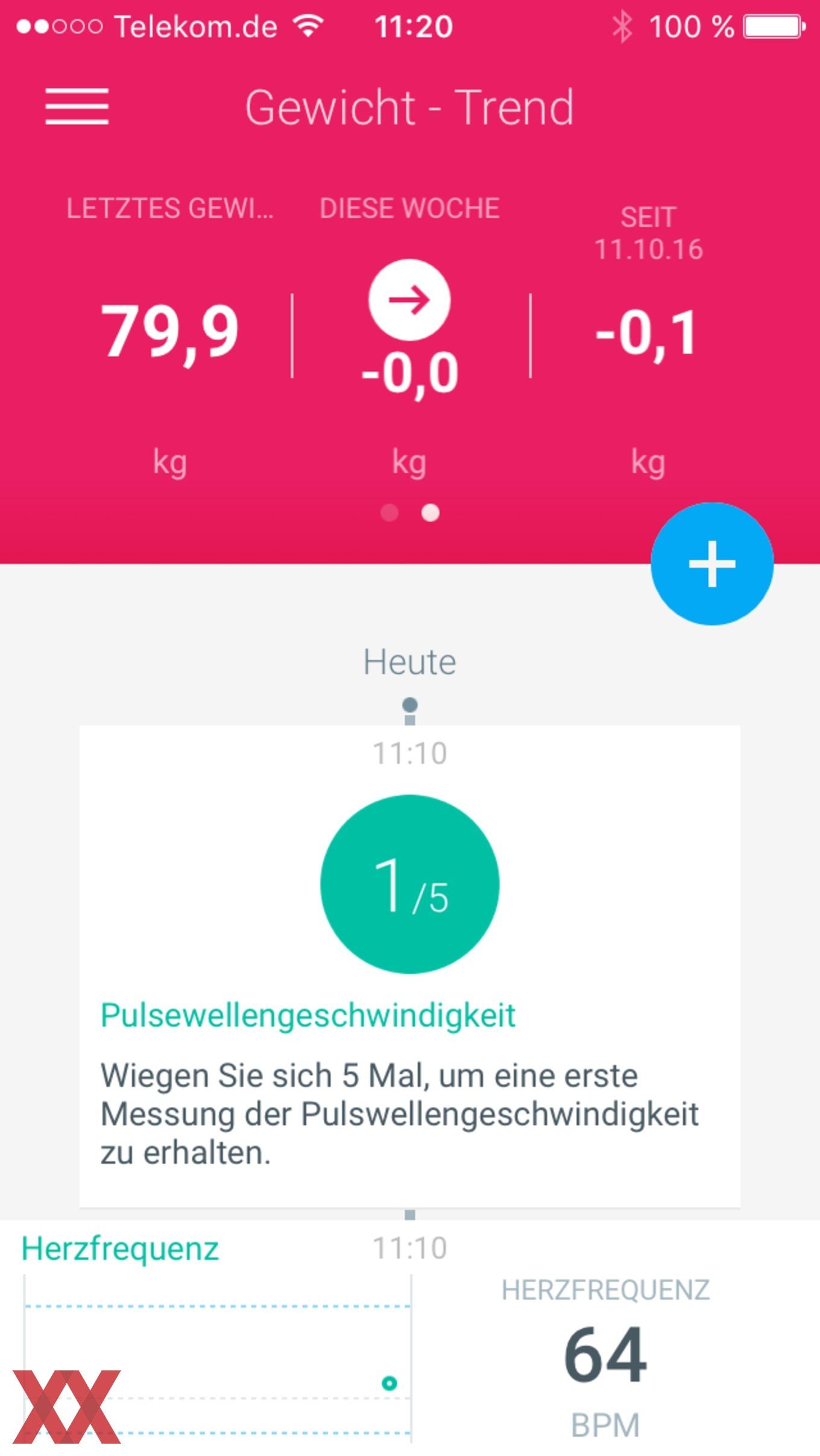Select the first page indicator dot
The width and height of the screenshot is (820, 1456).
(x=389, y=513)
